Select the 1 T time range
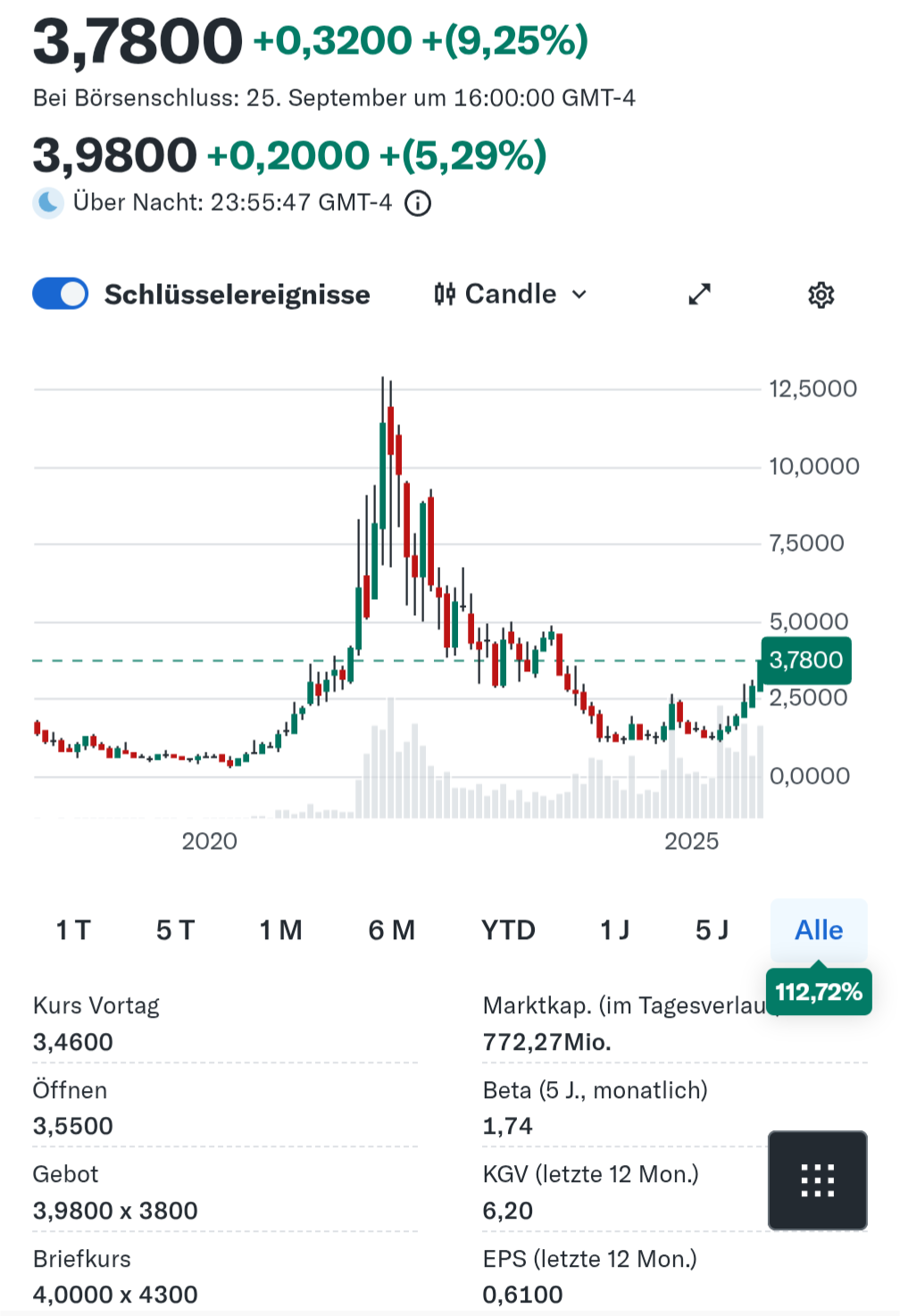This screenshot has width=900, height=1316. pos(73,930)
